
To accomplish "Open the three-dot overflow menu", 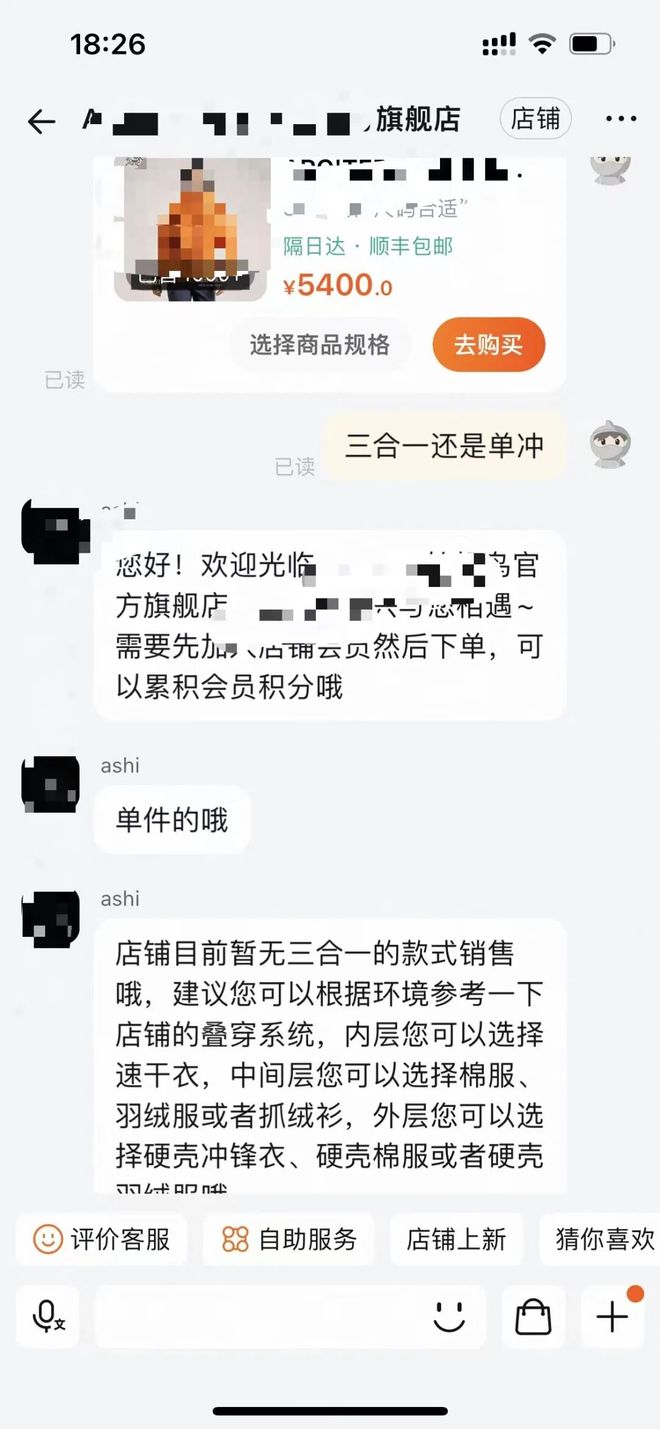I will (620, 119).
